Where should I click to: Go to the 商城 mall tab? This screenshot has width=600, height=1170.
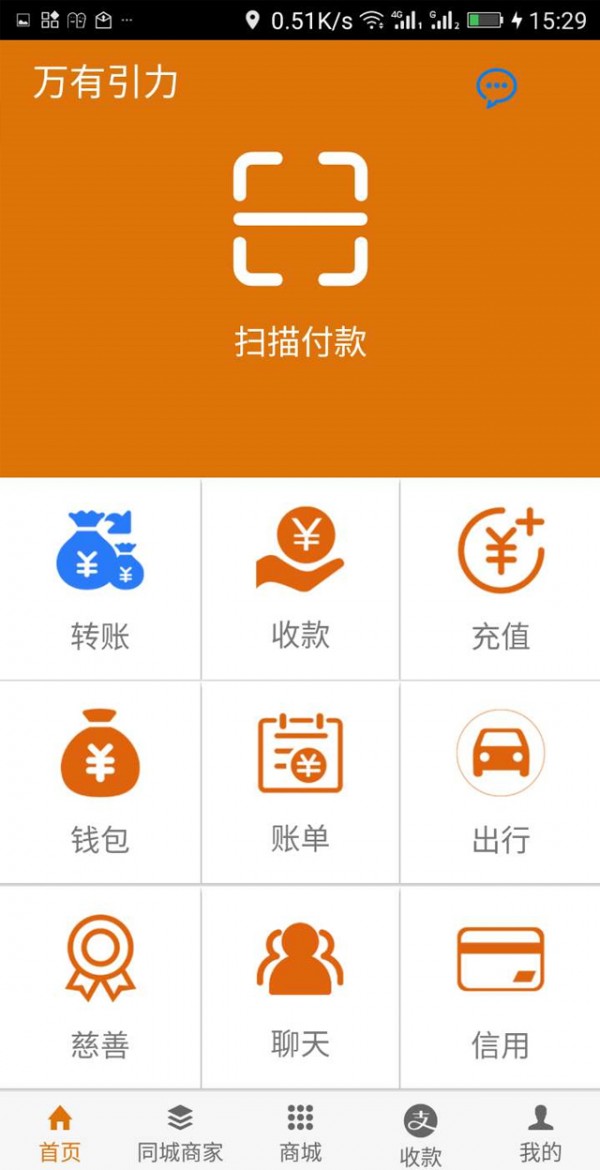click(300, 1133)
